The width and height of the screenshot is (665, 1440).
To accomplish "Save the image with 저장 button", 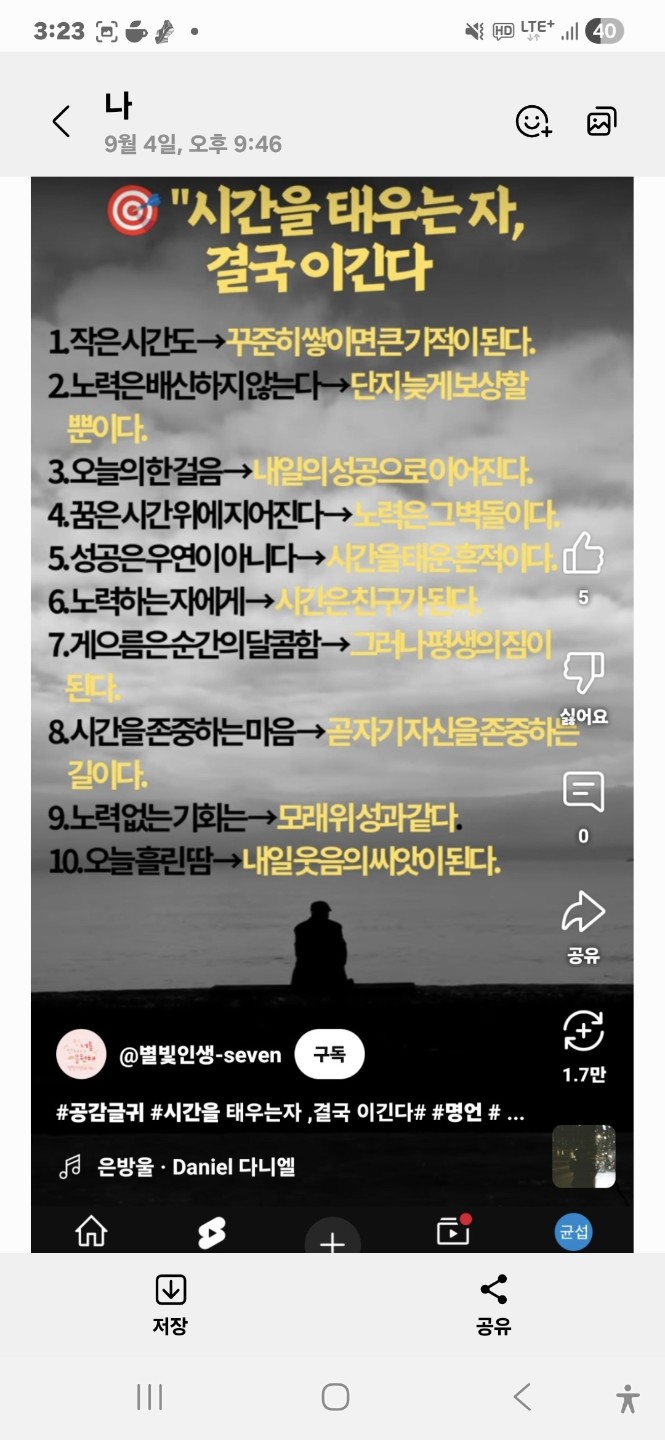I will click(x=170, y=1304).
